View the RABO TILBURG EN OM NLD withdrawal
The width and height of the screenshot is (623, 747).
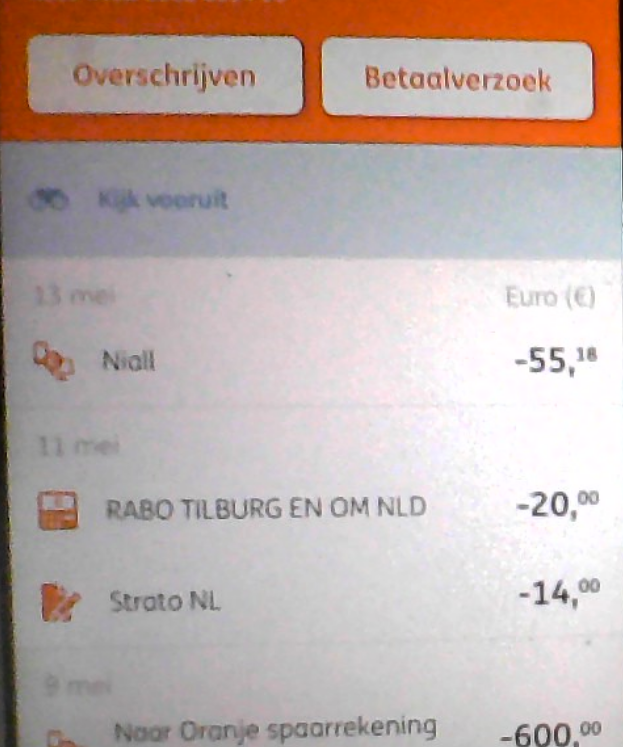pyautogui.click(x=310, y=509)
